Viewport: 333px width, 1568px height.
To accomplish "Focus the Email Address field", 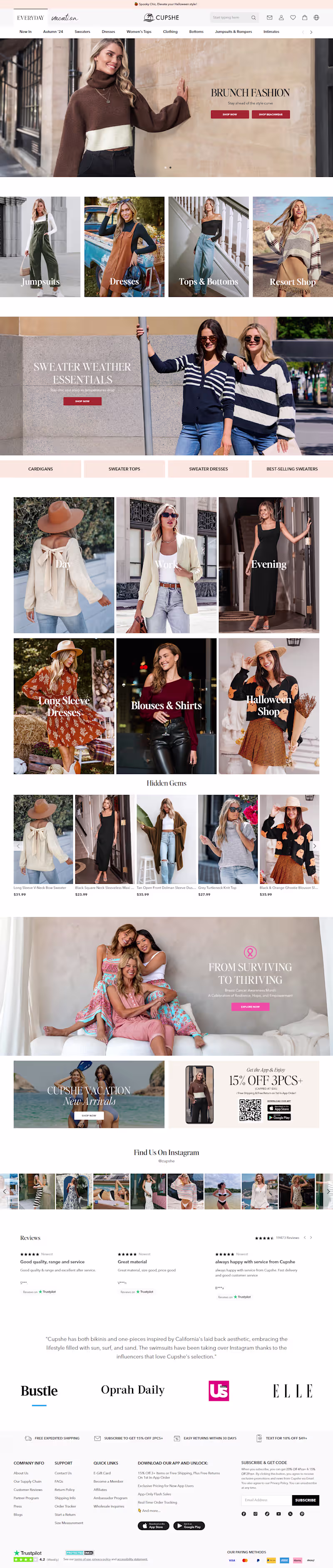I will point(267,1500).
